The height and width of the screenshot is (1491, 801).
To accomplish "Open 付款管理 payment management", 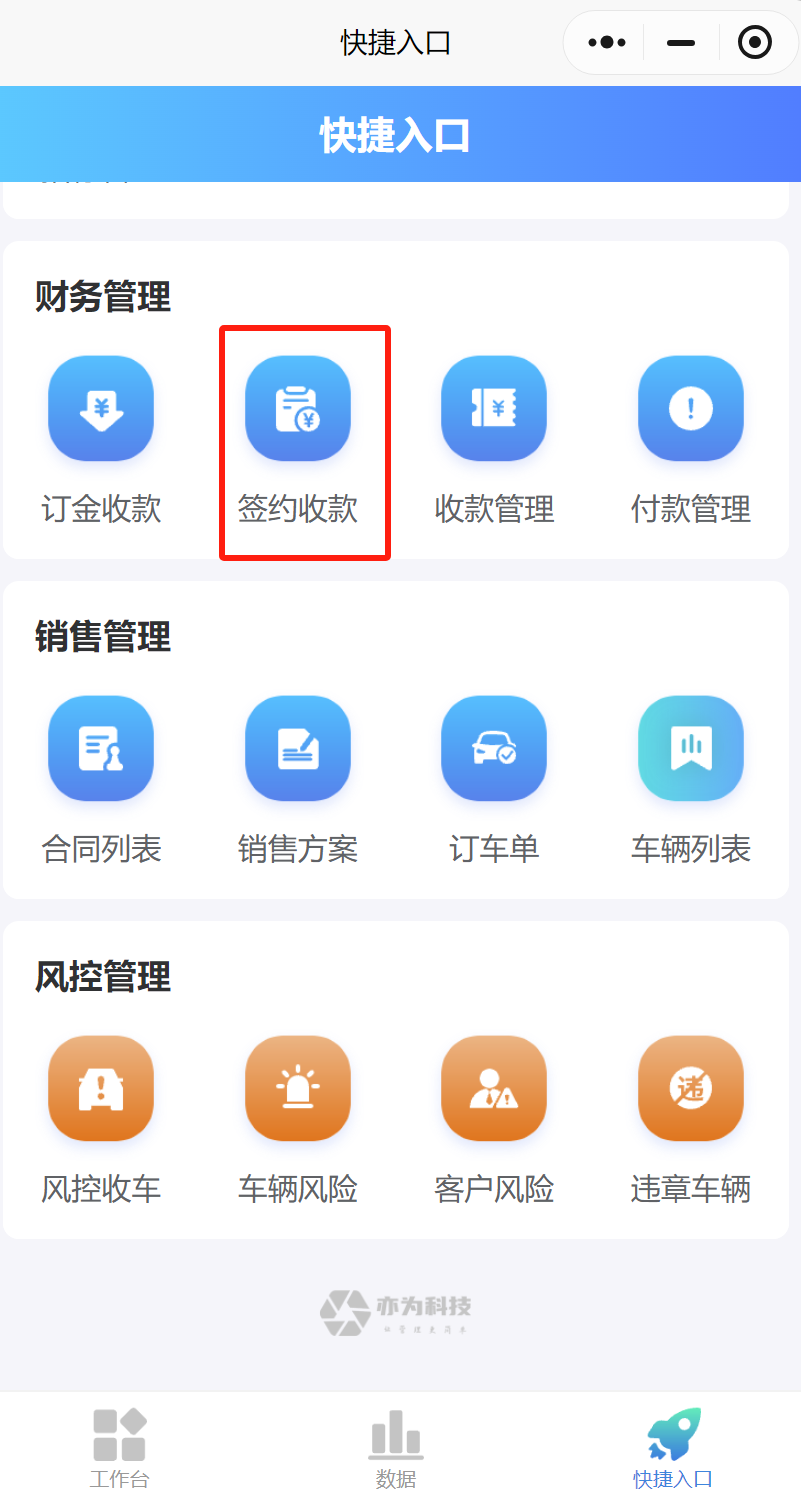I will 691,409.
